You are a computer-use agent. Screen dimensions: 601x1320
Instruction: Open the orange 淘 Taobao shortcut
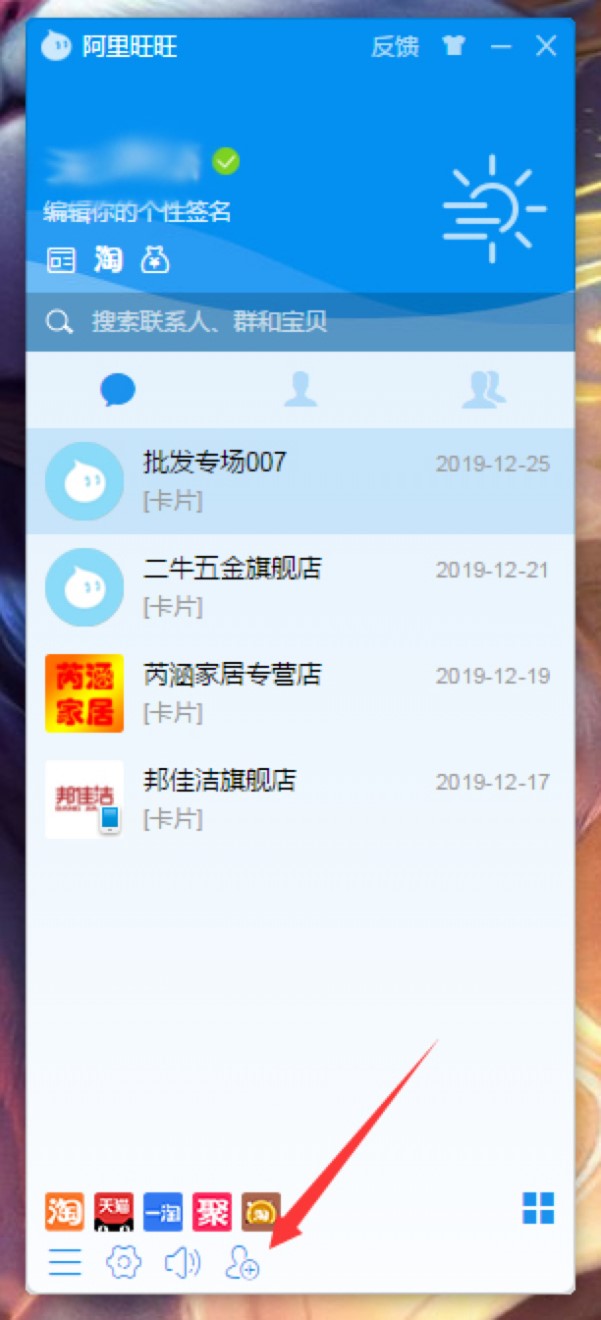click(x=64, y=1211)
